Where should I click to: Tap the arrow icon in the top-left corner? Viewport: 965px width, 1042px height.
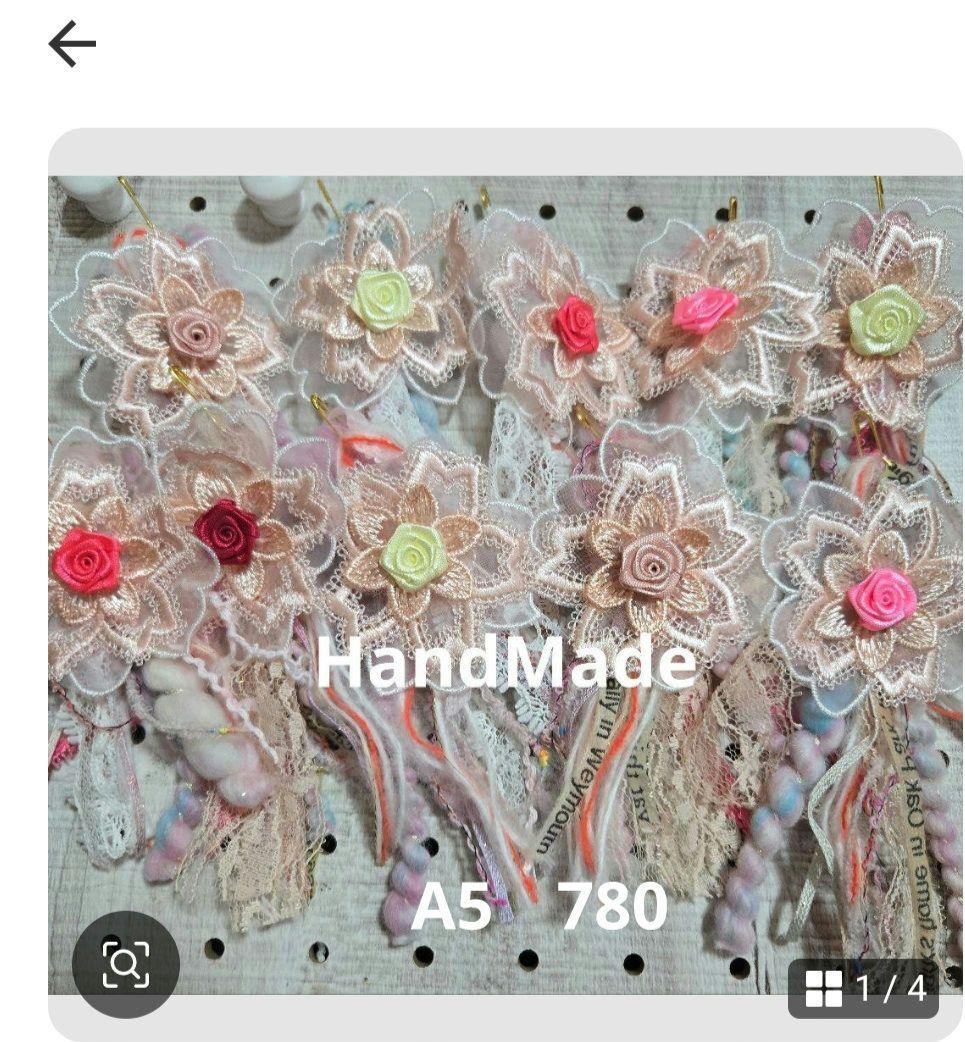71,43
